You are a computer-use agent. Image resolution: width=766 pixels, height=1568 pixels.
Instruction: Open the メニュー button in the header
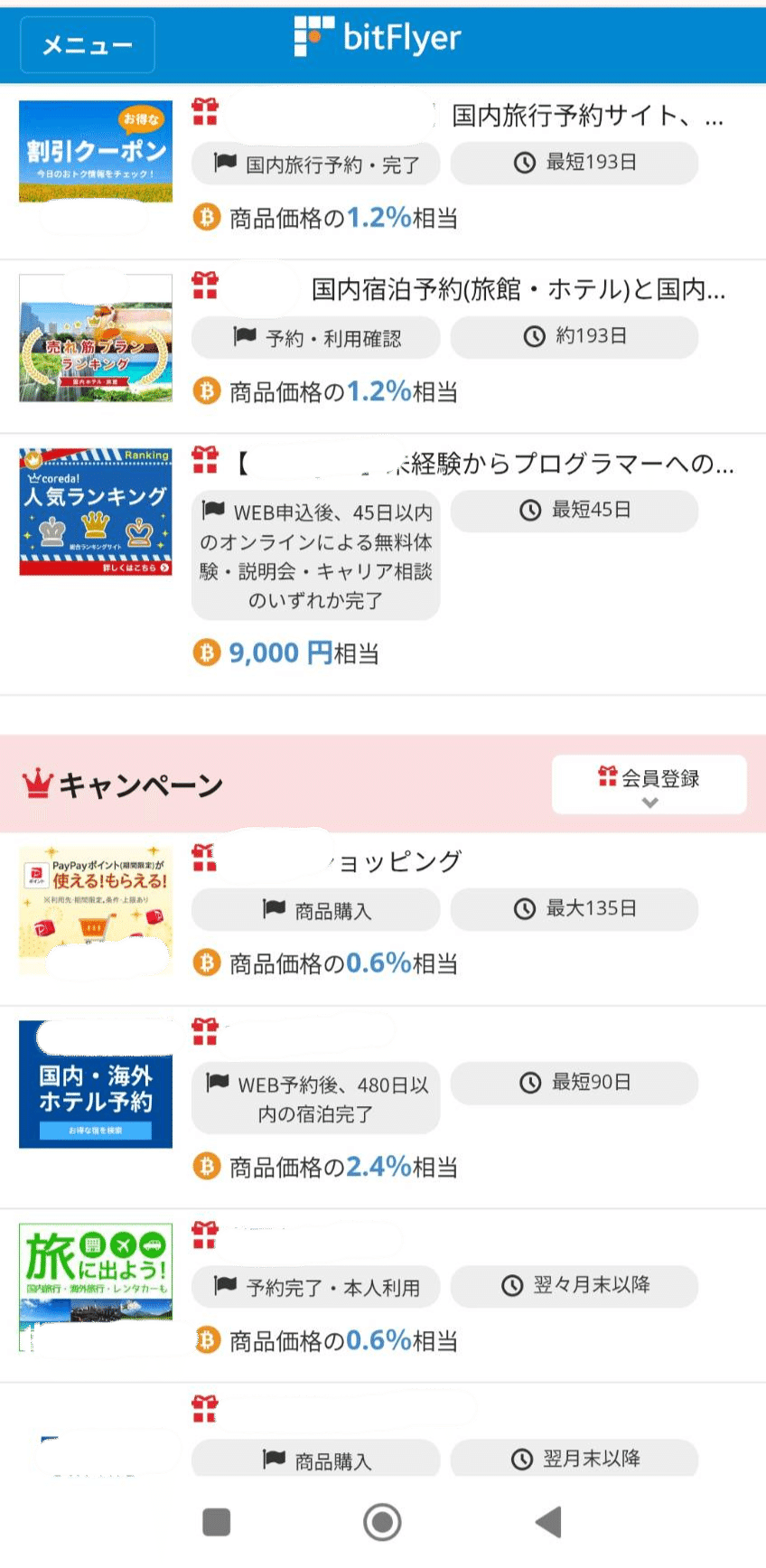[86, 44]
